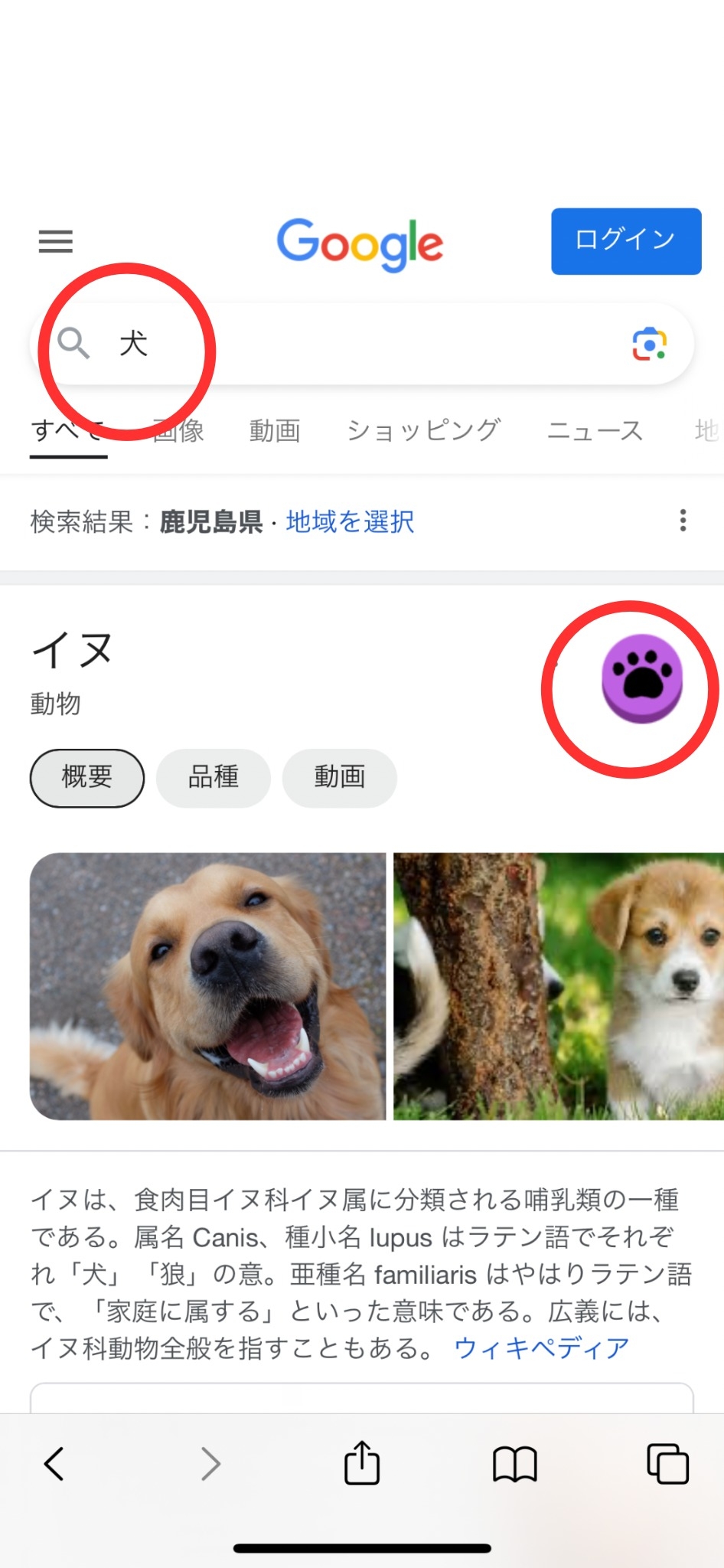Open the browser tabs overview
Screen dimensions: 724x1568
pyautogui.click(x=667, y=1464)
